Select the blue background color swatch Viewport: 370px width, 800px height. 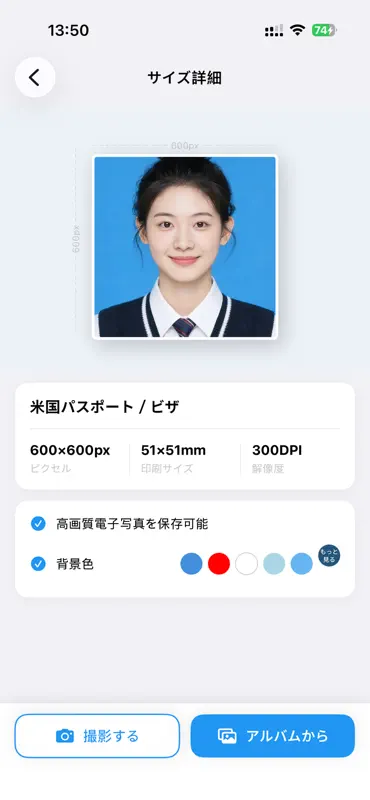click(191, 564)
